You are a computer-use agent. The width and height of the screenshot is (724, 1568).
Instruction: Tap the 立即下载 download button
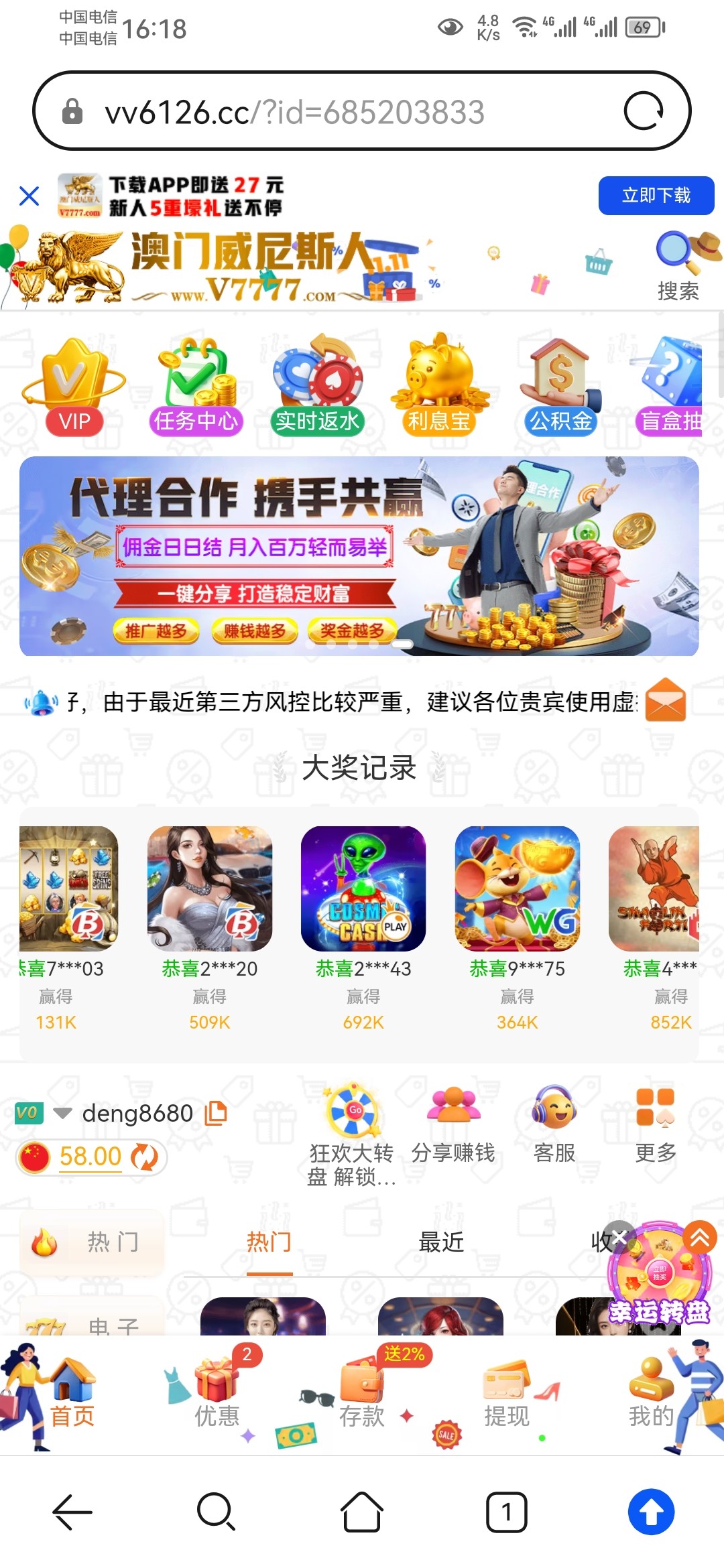point(656,196)
